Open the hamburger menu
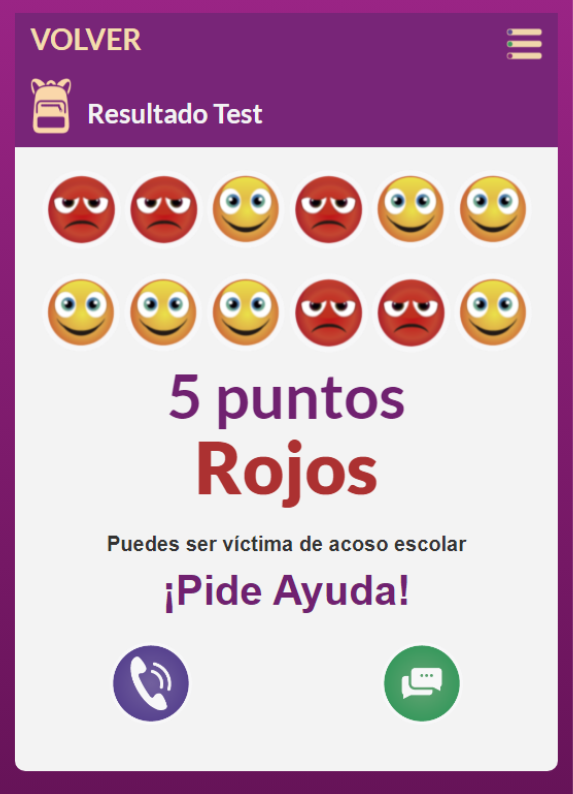 [524, 44]
